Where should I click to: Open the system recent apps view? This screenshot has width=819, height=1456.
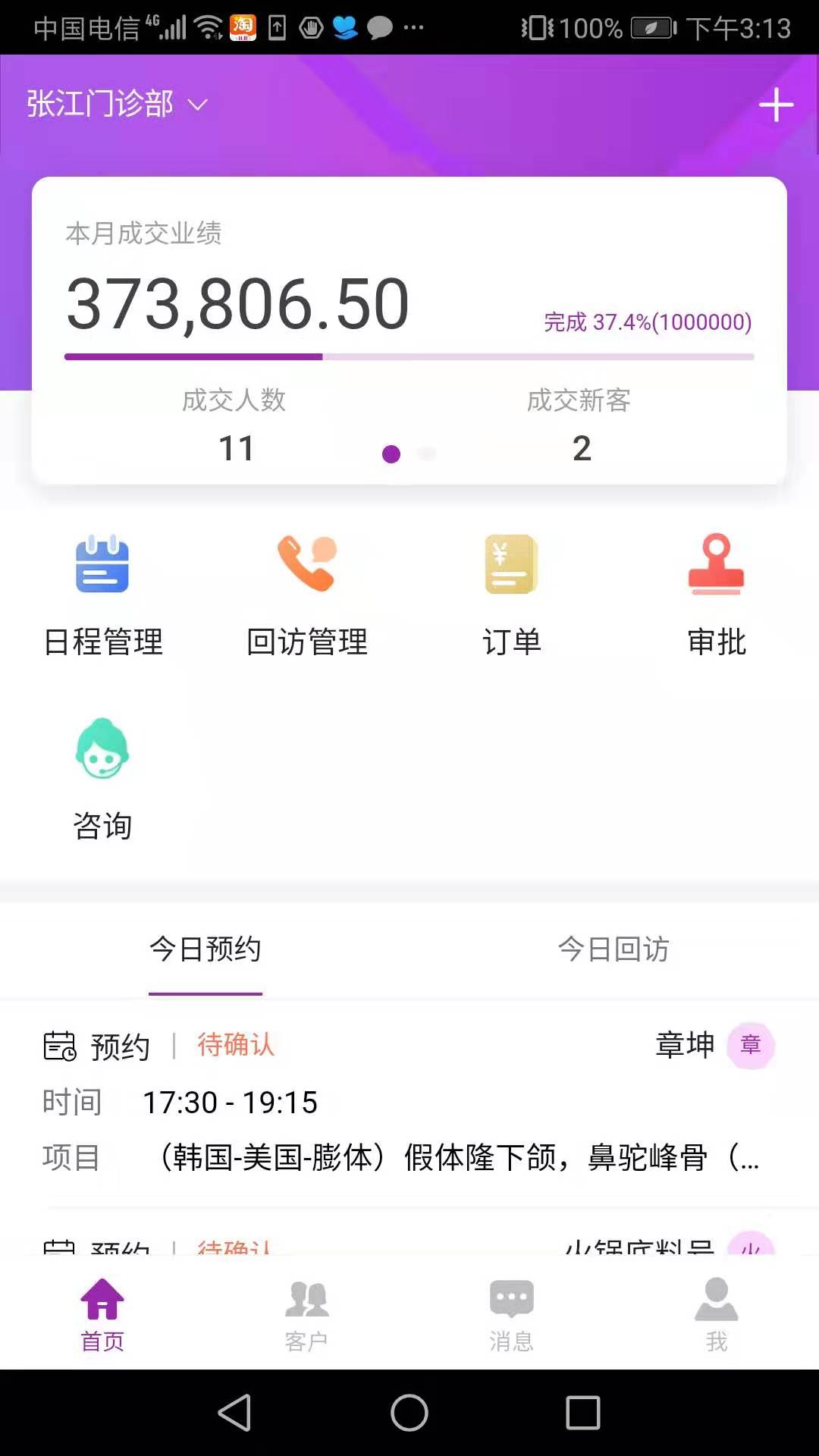[583, 1413]
